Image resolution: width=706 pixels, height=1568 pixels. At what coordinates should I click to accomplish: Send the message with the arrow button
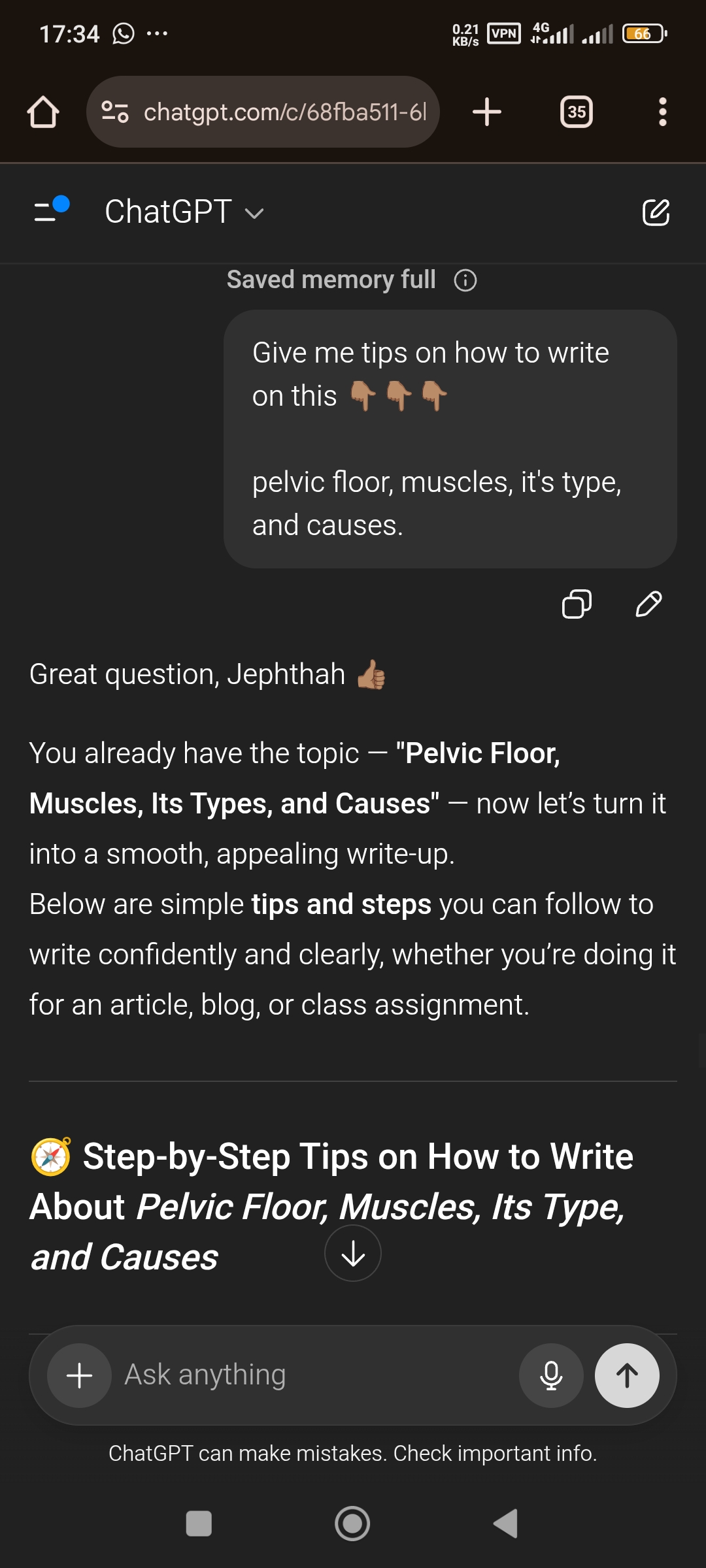coord(626,1375)
